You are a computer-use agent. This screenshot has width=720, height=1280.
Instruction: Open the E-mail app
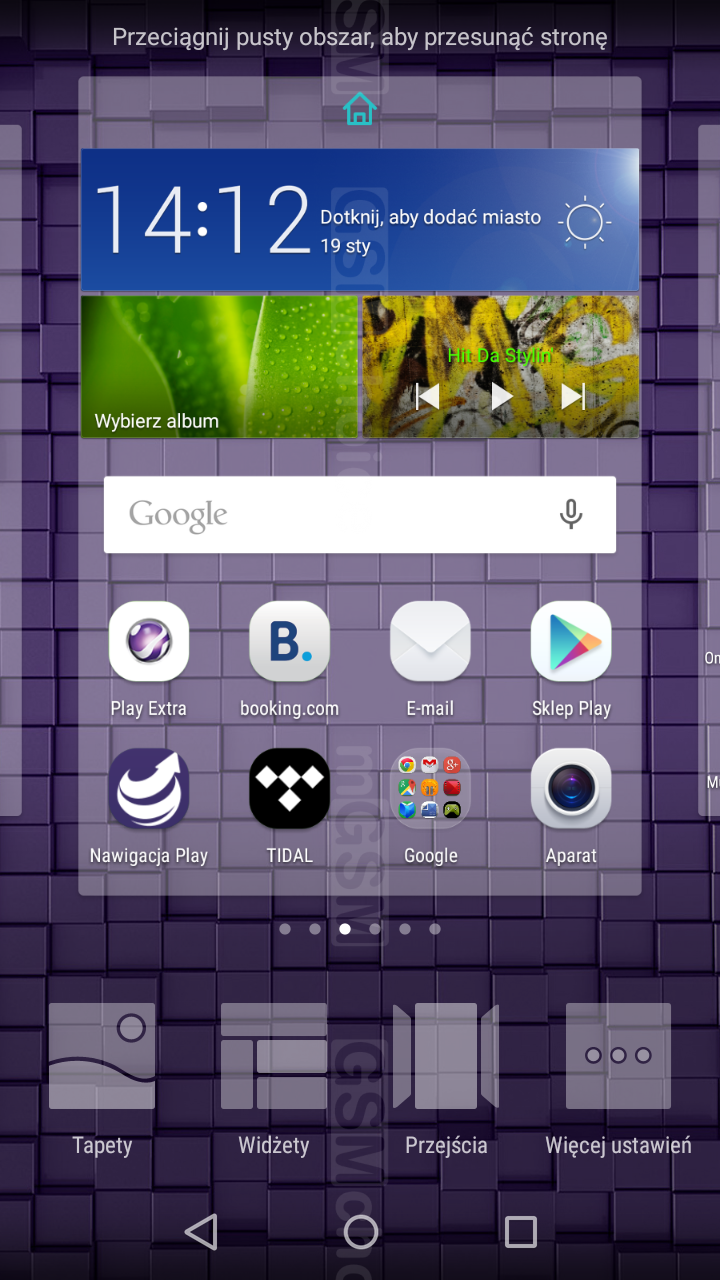(430, 642)
